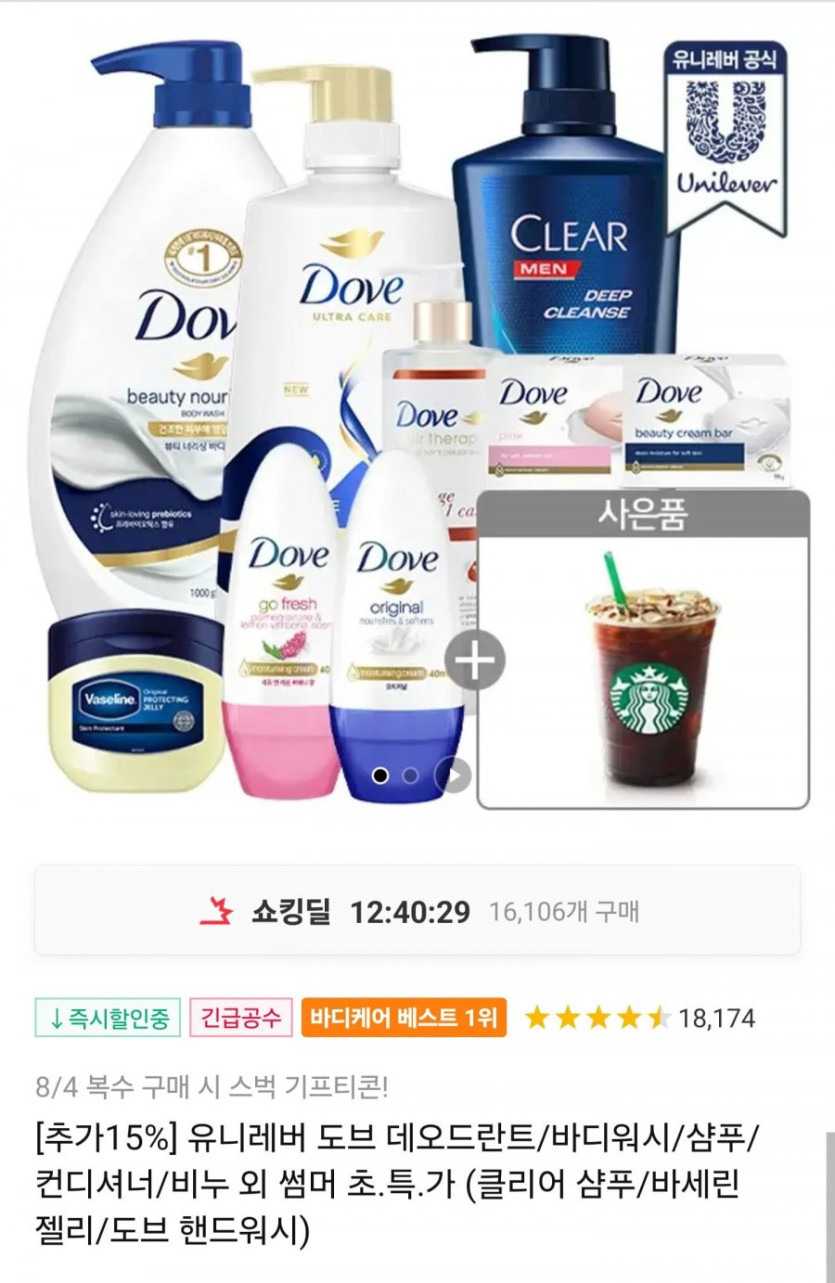The height and width of the screenshot is (1283, 835).
Task: Jump to the second carousel image dot
Action: (x=410, y=775)
